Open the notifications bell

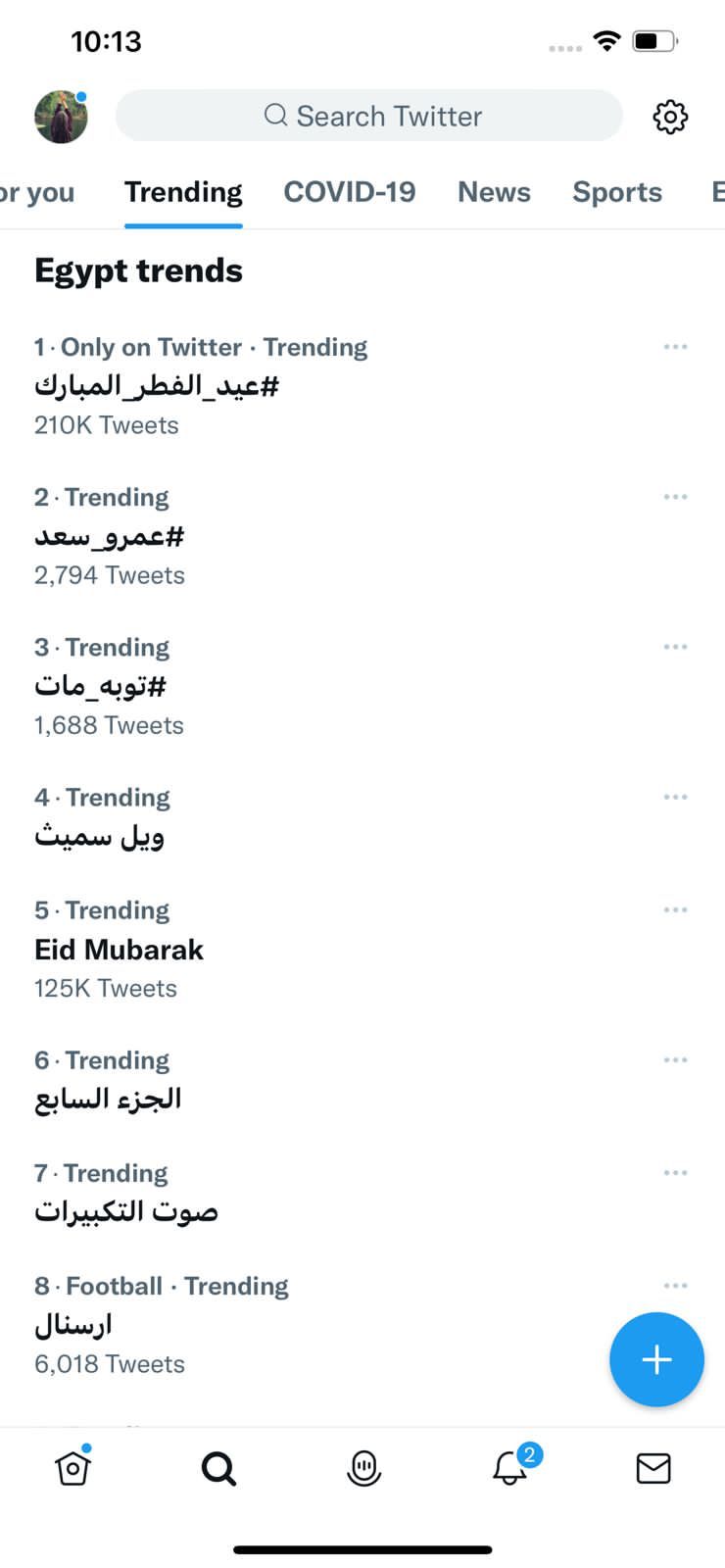[508, 1468]
